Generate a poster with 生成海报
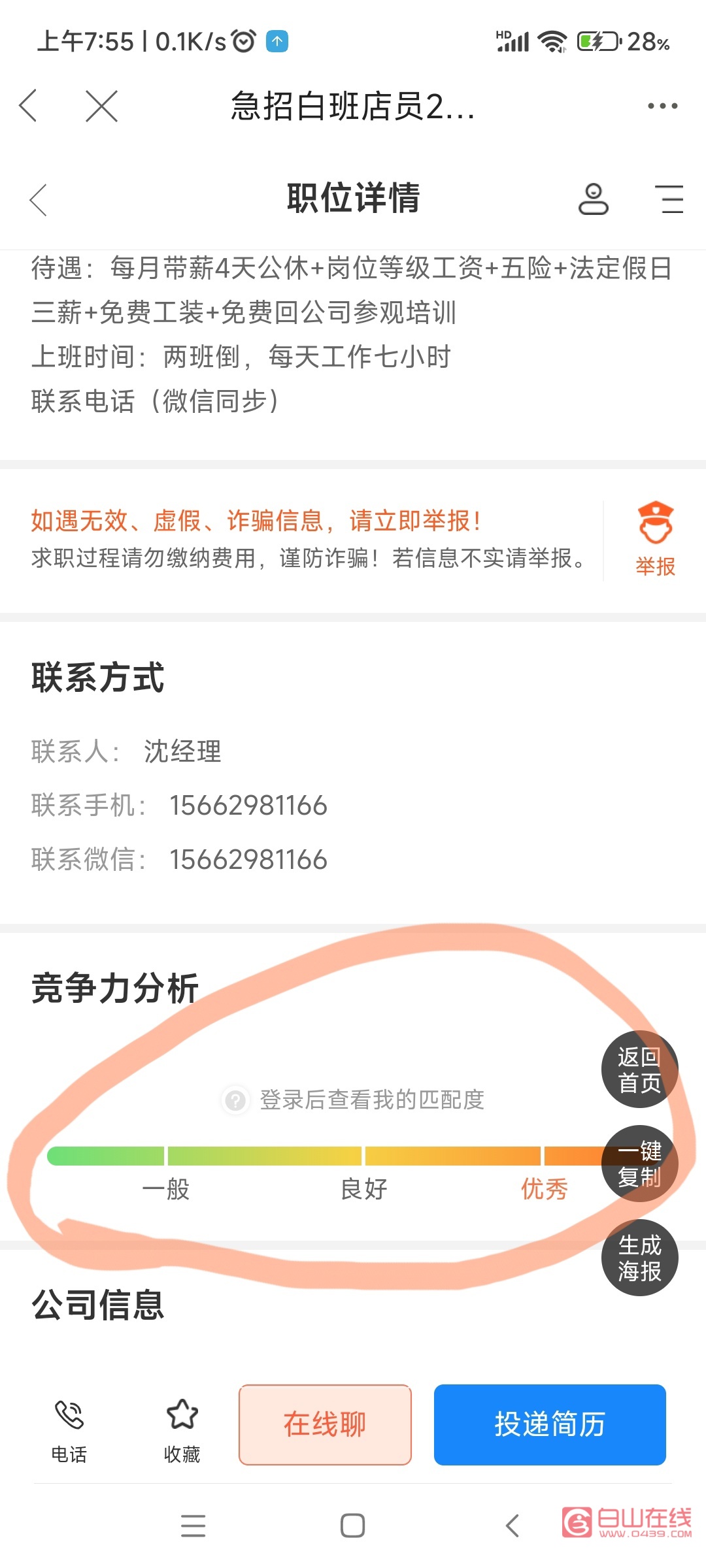This screenshot has width=706, height=1568. (x=640, y=1258)
